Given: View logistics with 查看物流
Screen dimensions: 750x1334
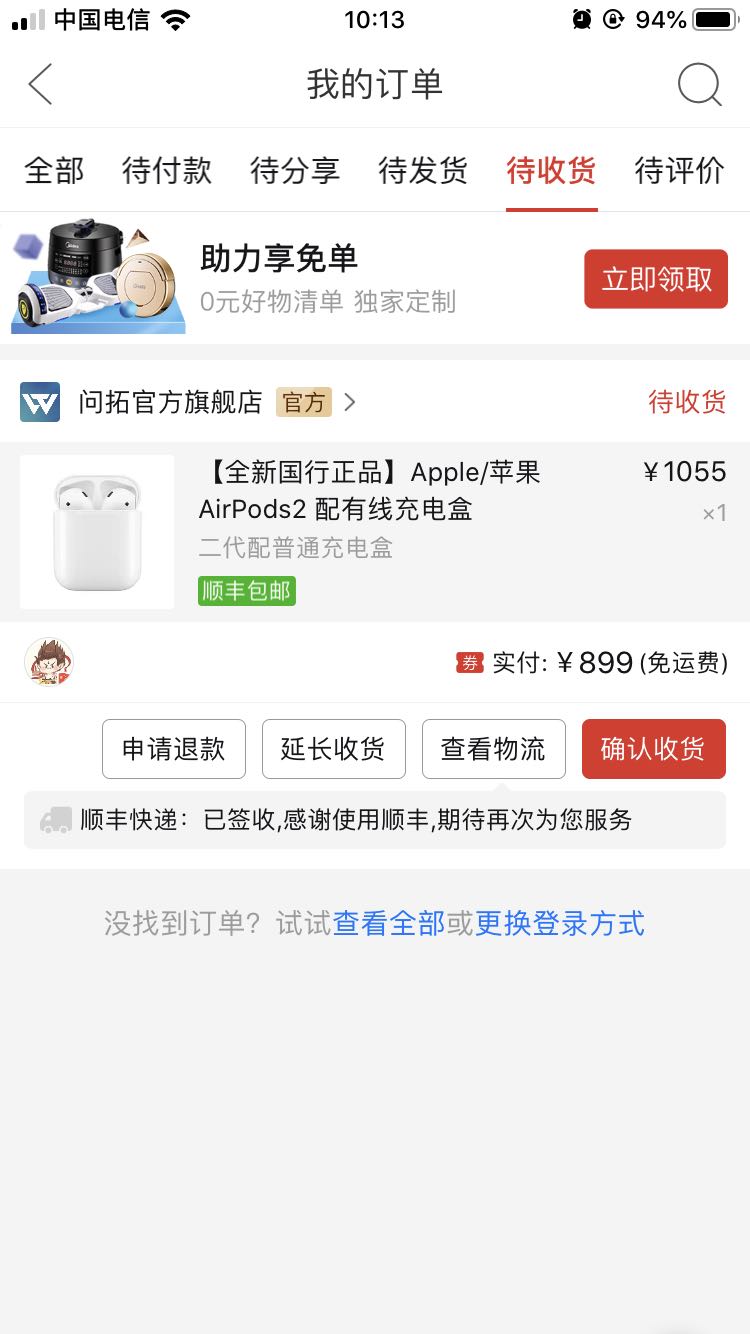Looking at the screenshot, I should click(x=494, y=749).
